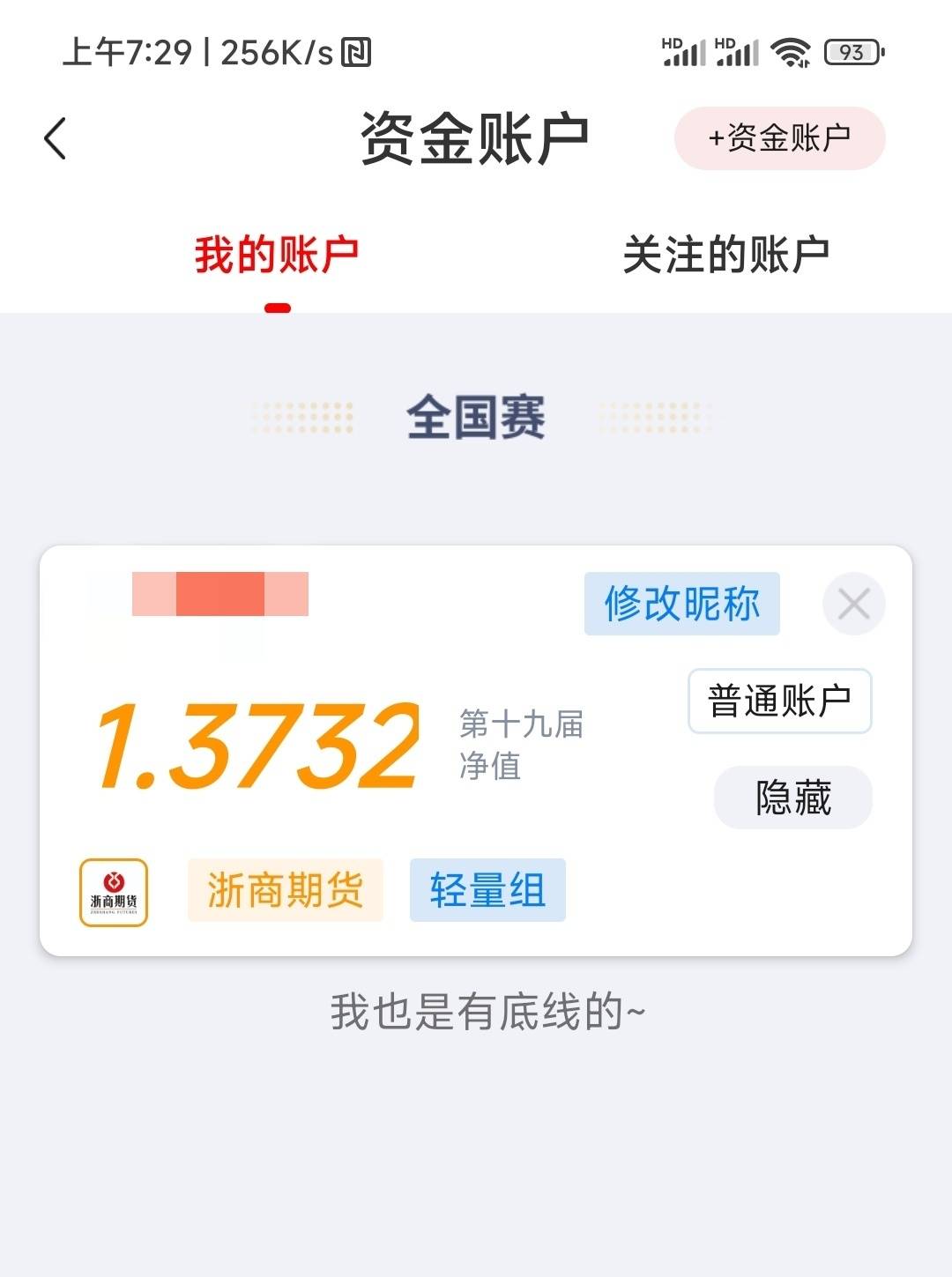Switch to 关注的账户 tab
The height and width of the screenshot is (1277, 952).
[x=725, y=256]
